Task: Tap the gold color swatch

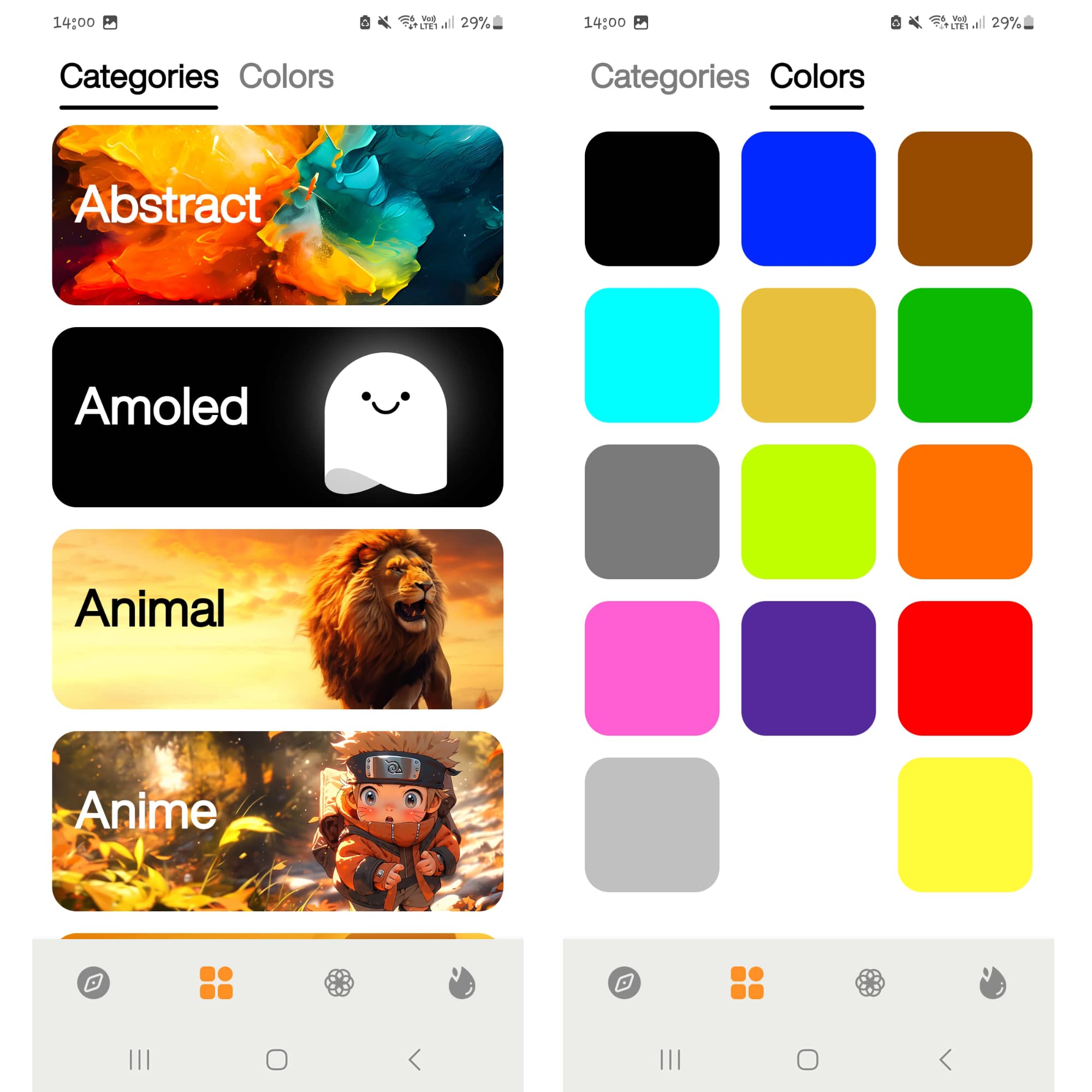Action: tap(808, 355)
